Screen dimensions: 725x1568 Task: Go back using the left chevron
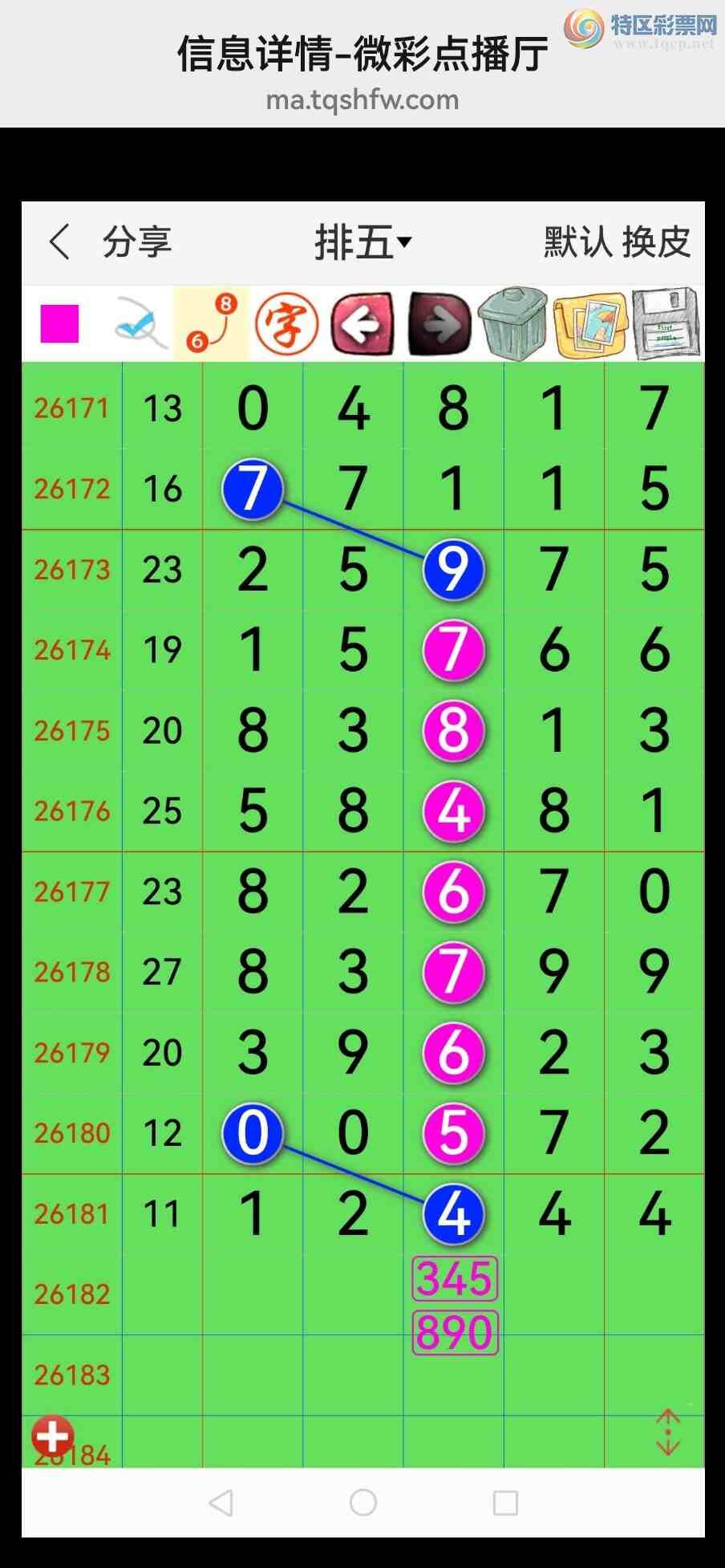[59, 242]
